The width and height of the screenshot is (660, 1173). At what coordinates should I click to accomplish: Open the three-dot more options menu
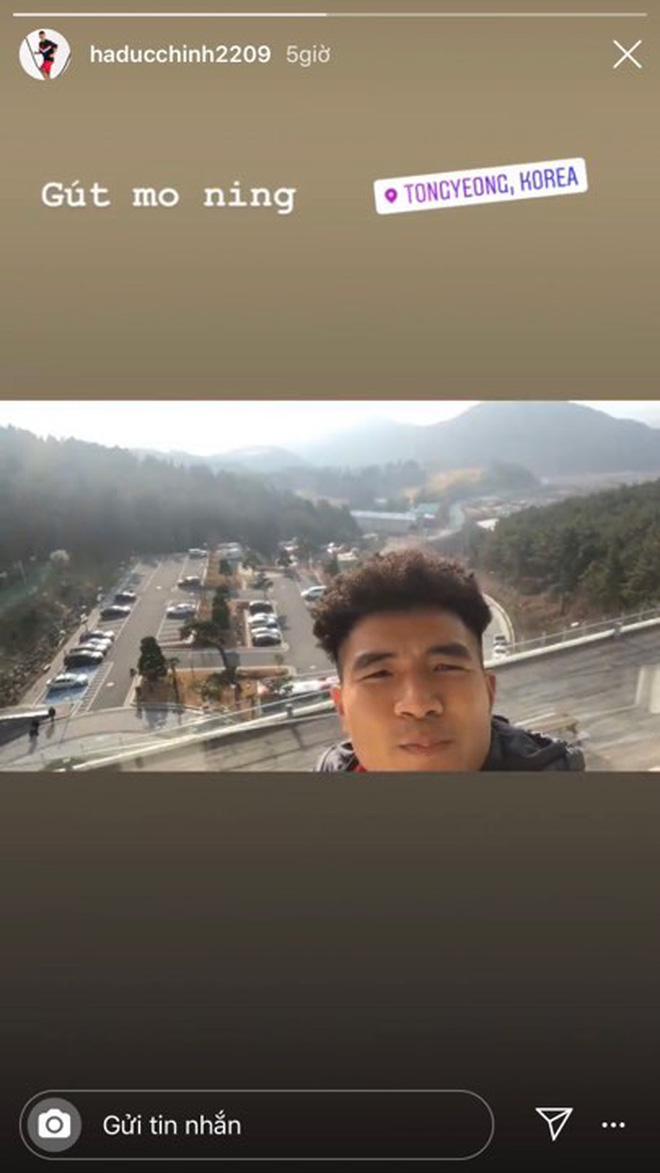point(613,1125)
